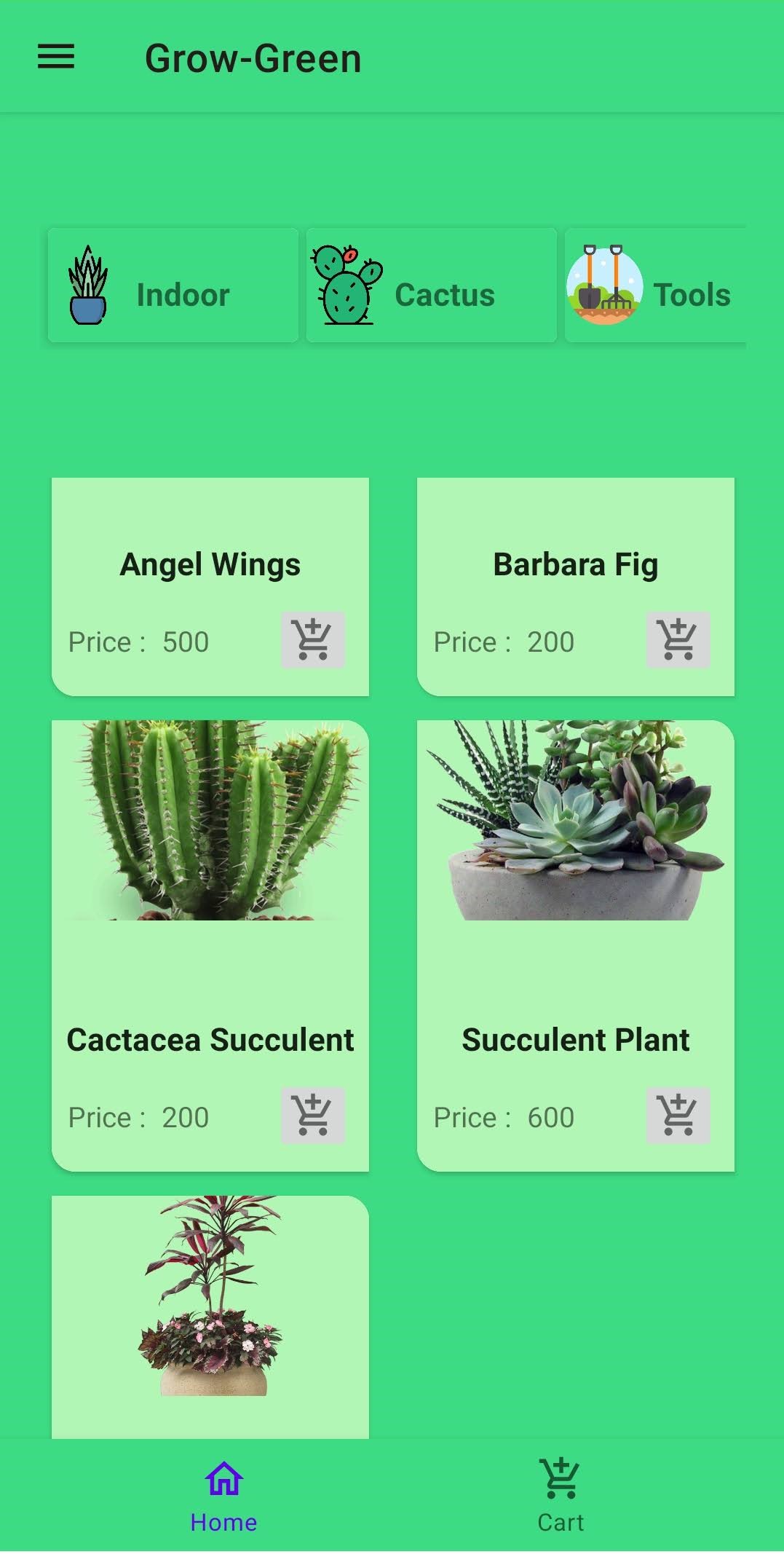Viewport: 784px width, 1554px height.
Task: Add Barbara Fig to the cart
Action: click(x=678, y=642)
